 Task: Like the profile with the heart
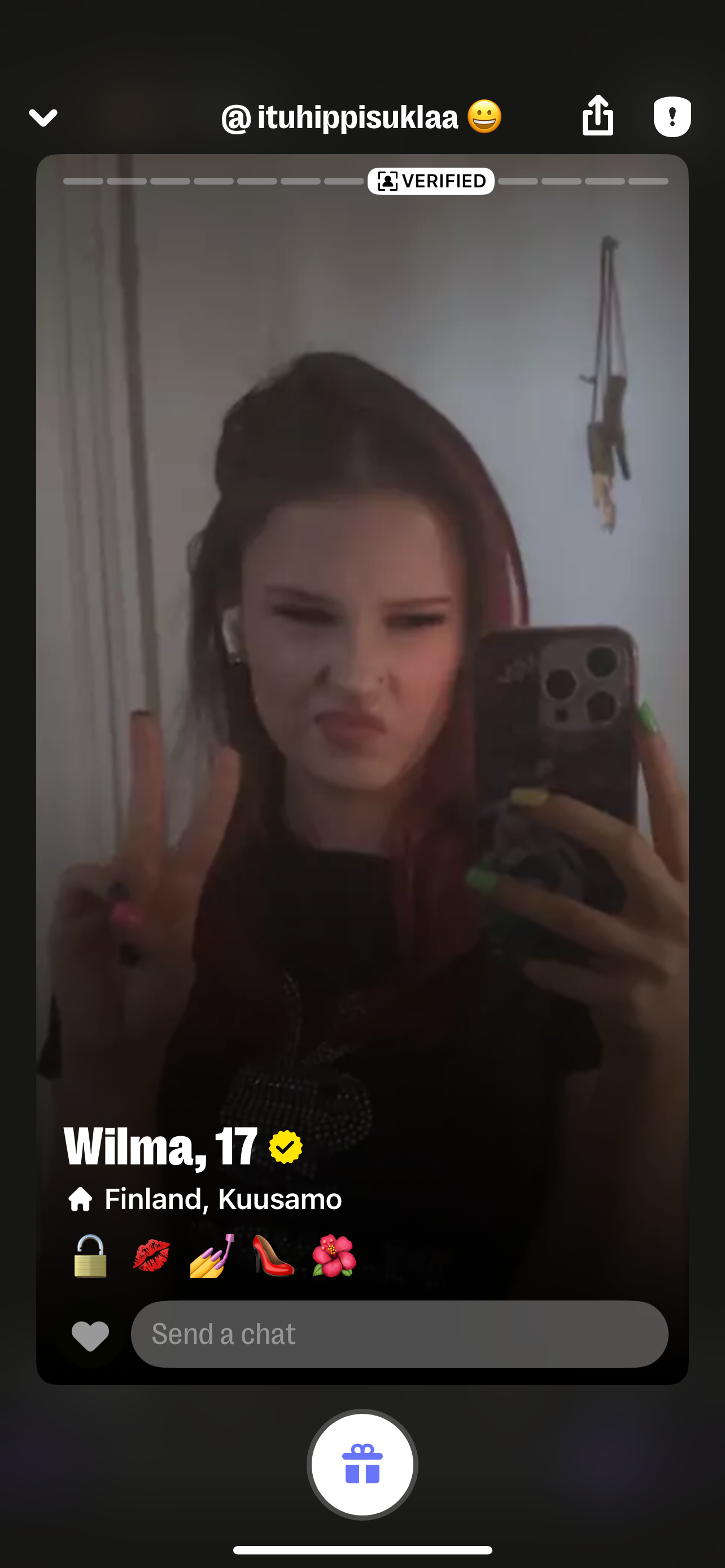point(90,1336)
